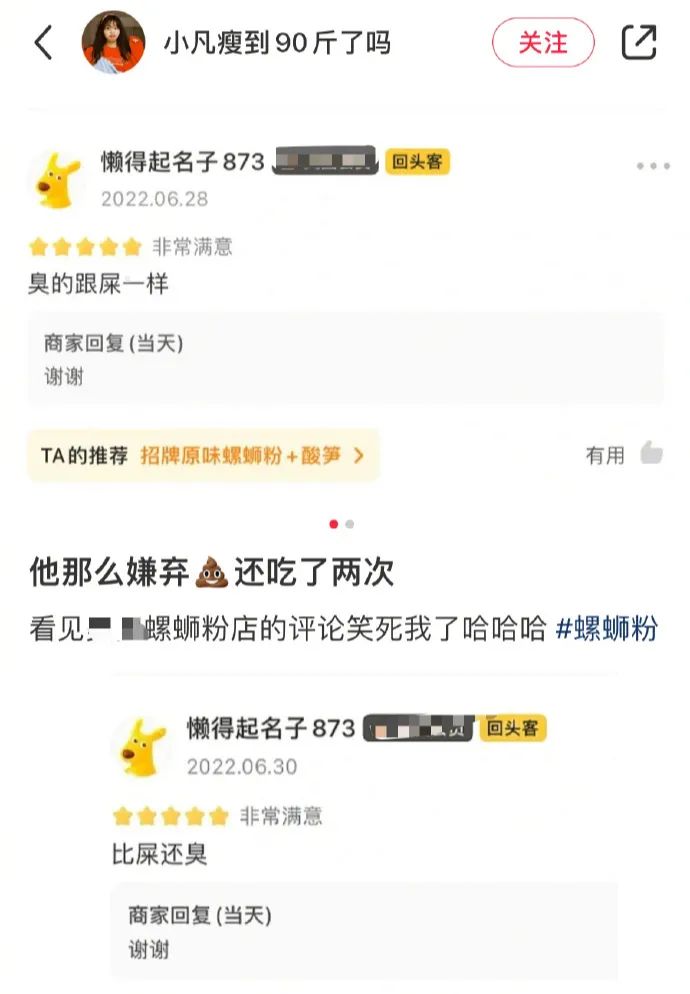
Task: Go back using the top-left arrow
Action: coord(43,43)
